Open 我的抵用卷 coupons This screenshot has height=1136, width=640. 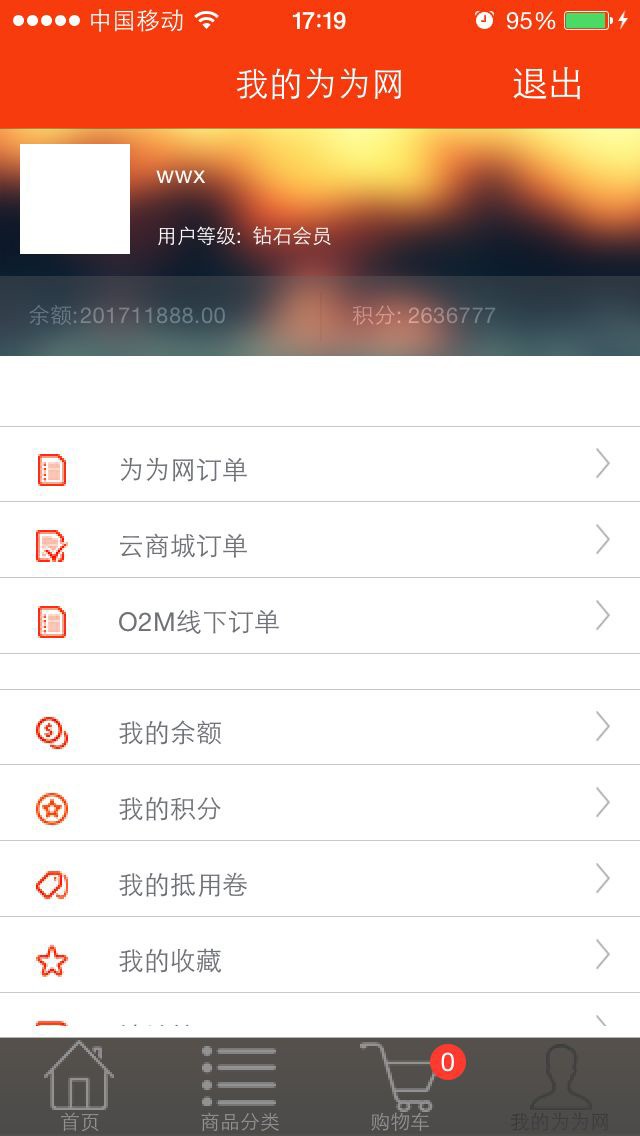pyautogui.click(x=320, y=880)
